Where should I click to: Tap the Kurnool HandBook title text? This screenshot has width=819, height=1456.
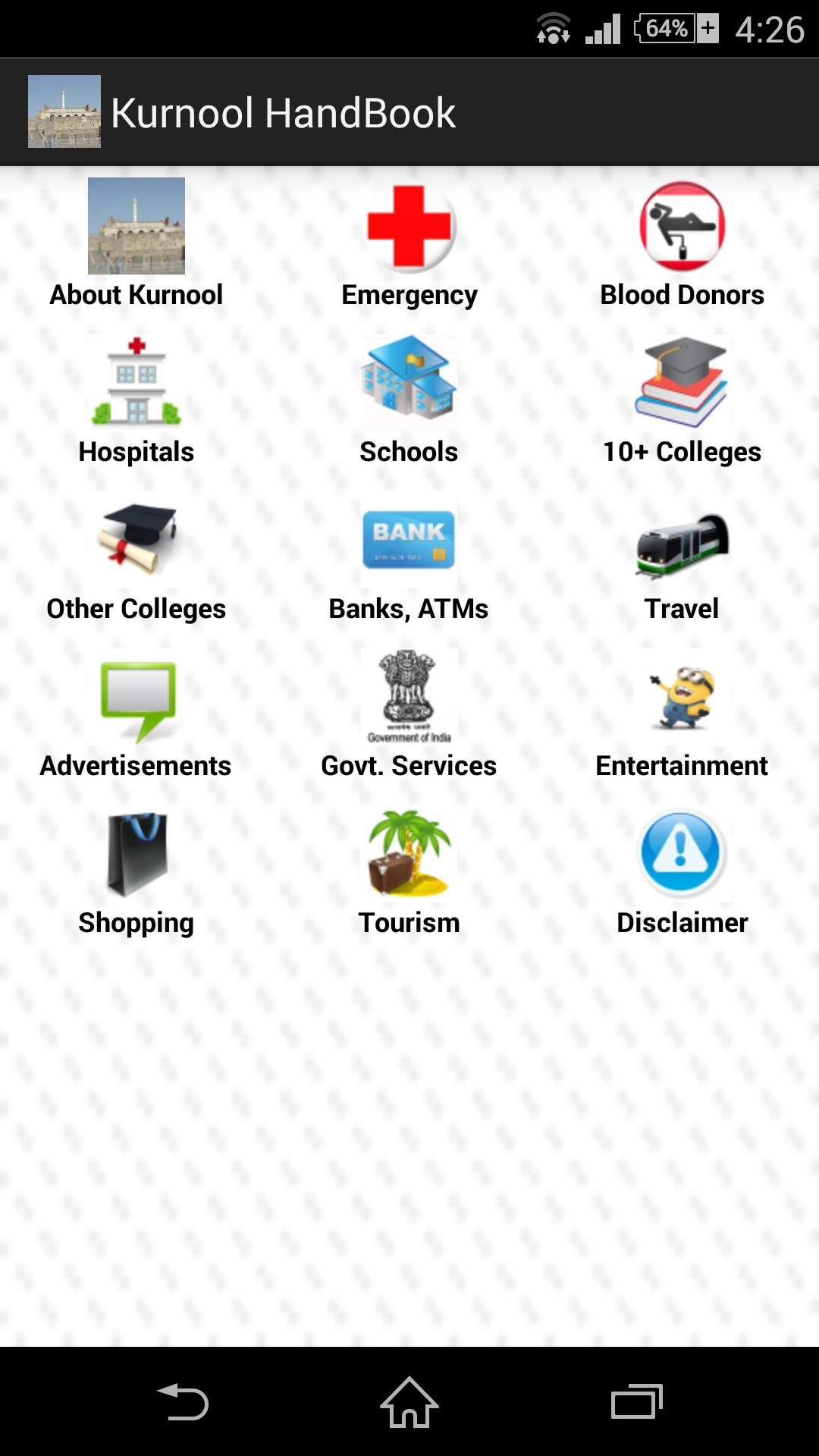[x=284, y=111]
